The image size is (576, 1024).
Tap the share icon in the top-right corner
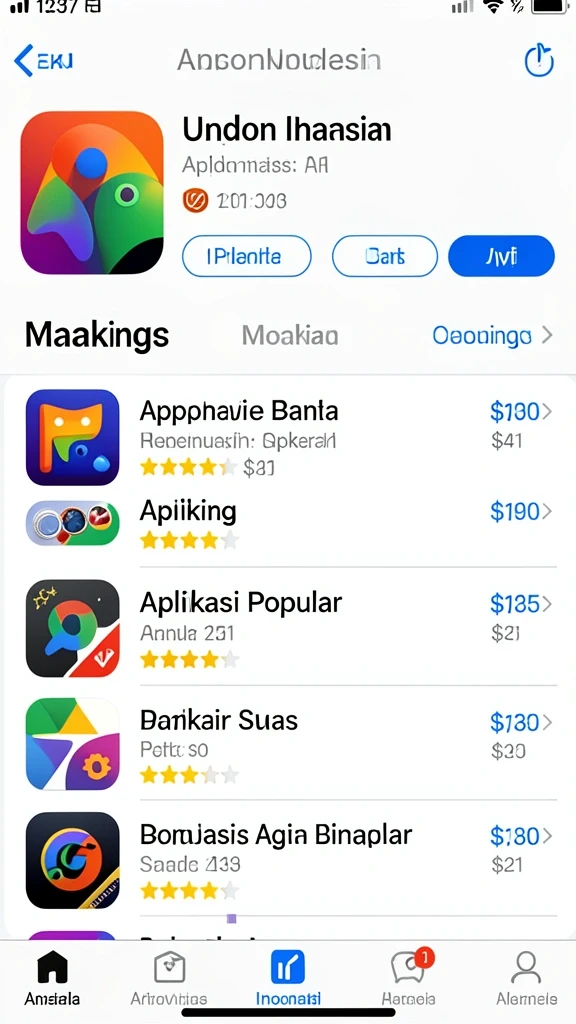[x=539, y=61]
